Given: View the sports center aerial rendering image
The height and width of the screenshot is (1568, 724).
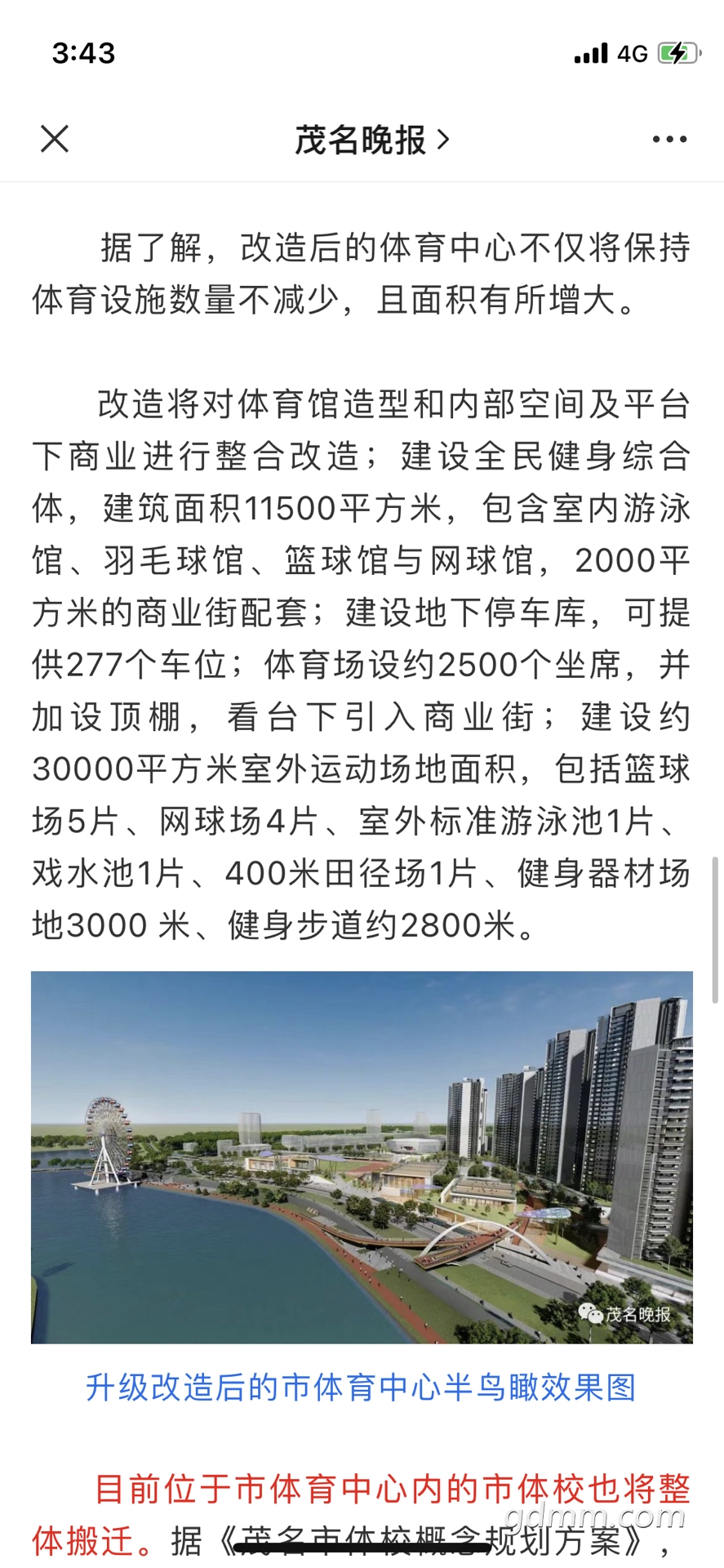Looking at the screenshot, I should [x=362, y=1157].
